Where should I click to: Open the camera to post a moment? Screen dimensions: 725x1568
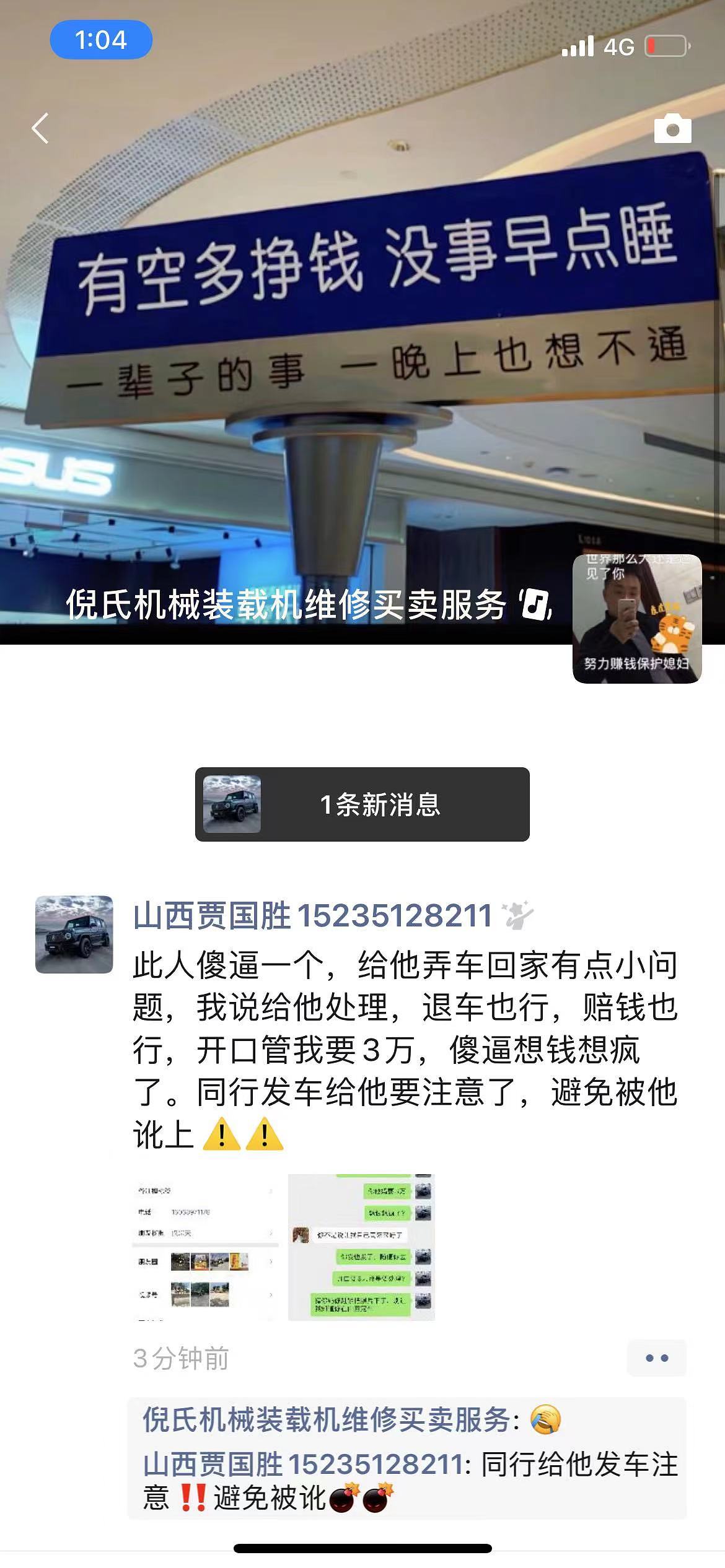[x=672, y=129]
